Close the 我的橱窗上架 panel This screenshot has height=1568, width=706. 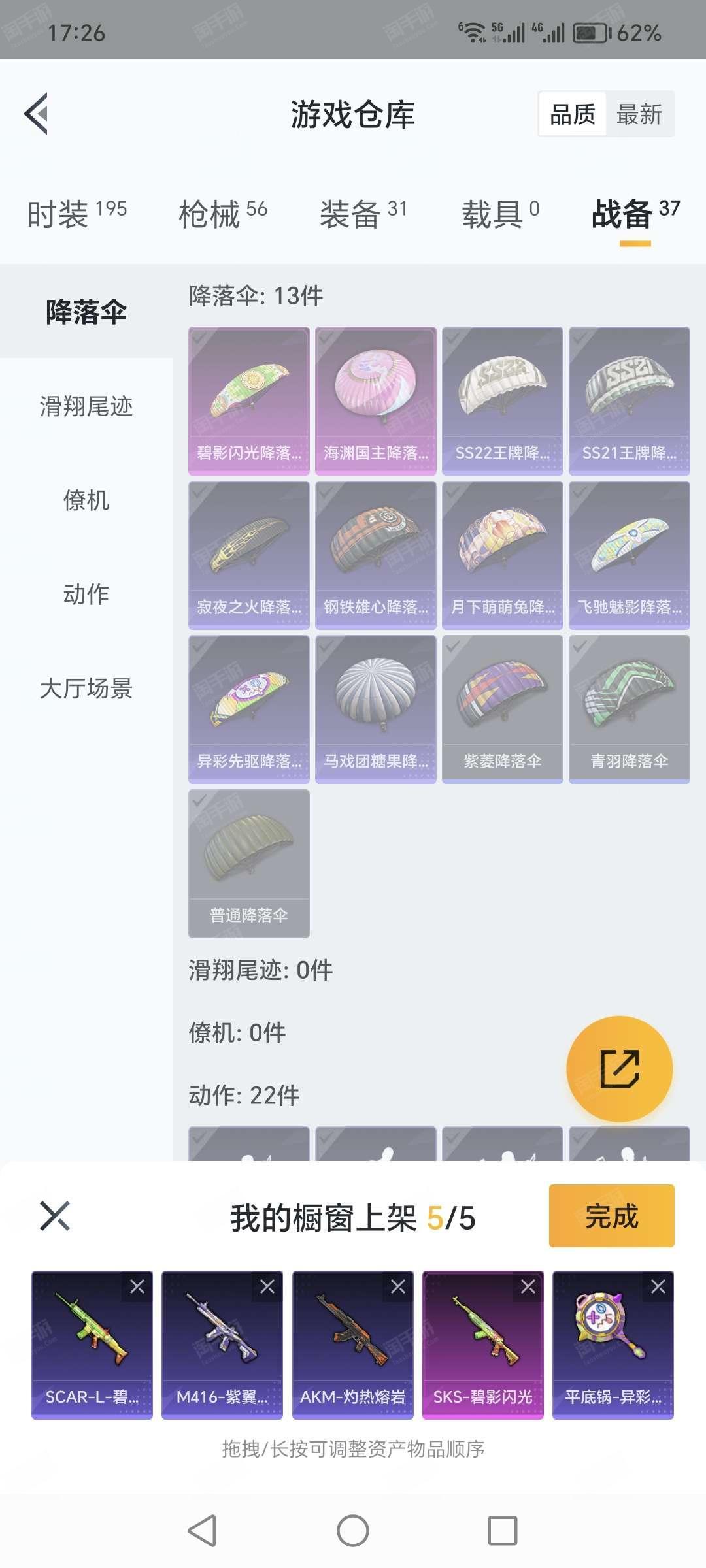click(55, 1216)
